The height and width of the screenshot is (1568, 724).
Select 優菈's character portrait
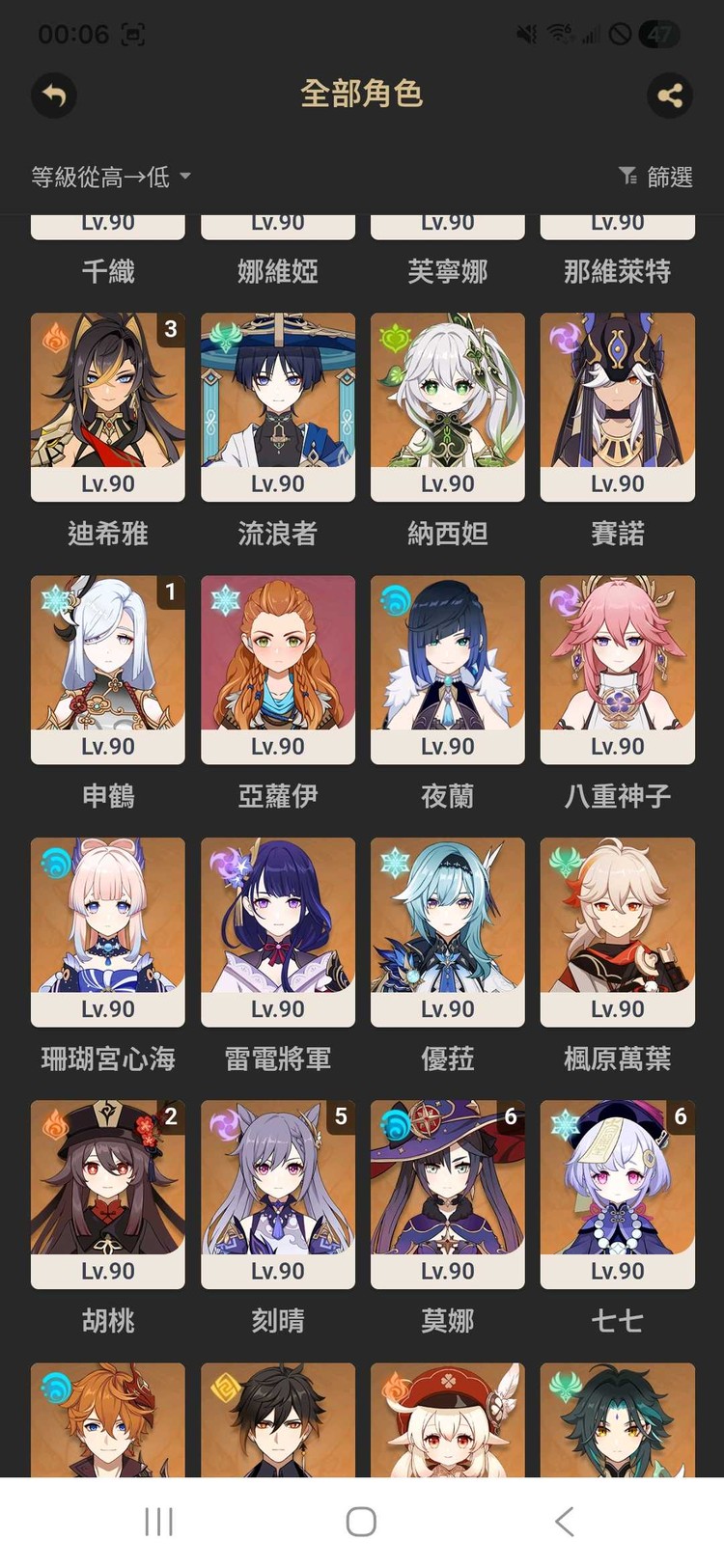[x=447, y=931]
